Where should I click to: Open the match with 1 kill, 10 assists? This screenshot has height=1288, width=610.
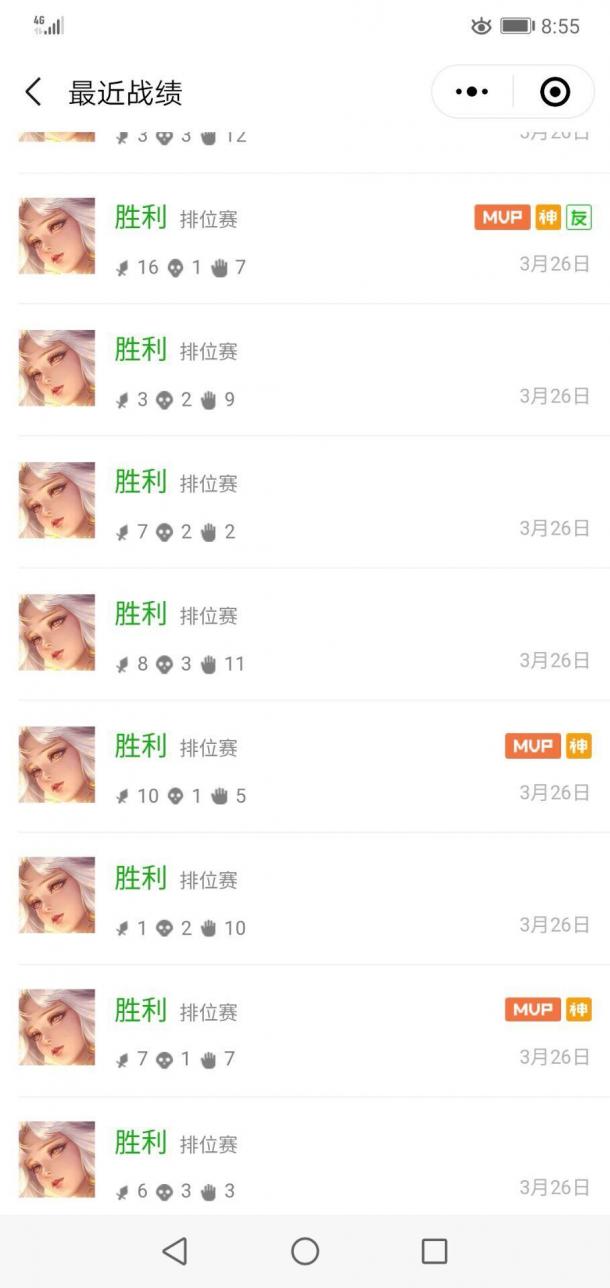pyautogui.click(x=304, y=898)
